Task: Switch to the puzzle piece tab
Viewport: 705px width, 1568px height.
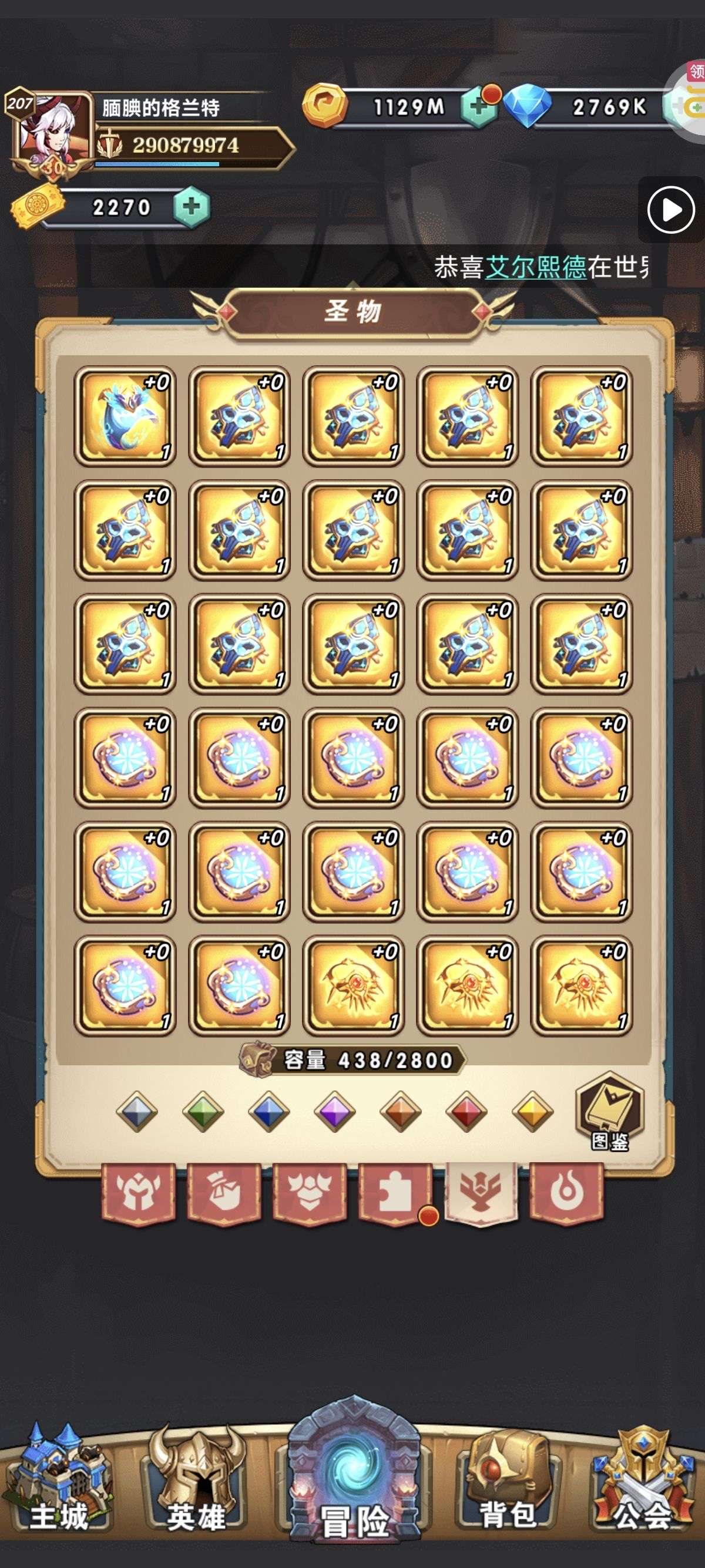Action: click(395, 1193)
